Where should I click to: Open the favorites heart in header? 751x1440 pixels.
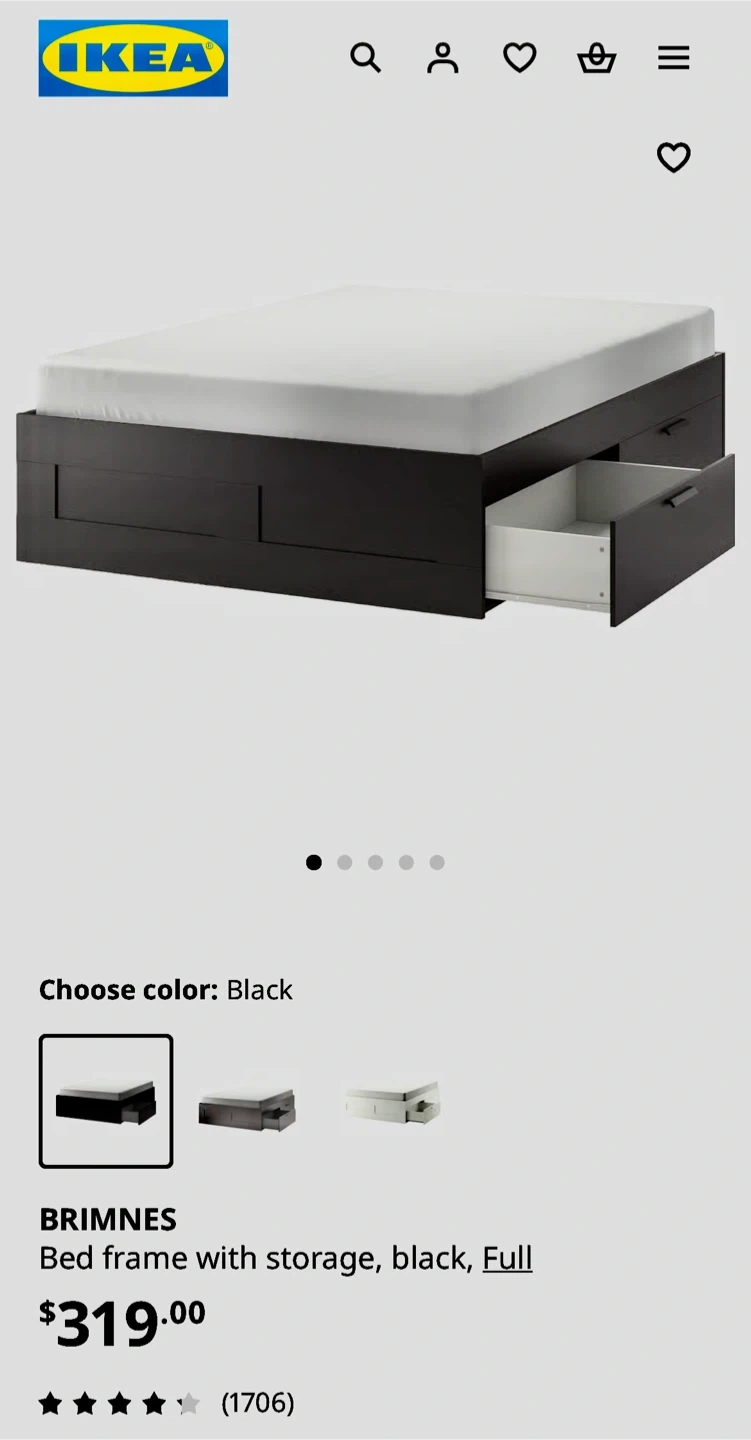click(519, 58)
